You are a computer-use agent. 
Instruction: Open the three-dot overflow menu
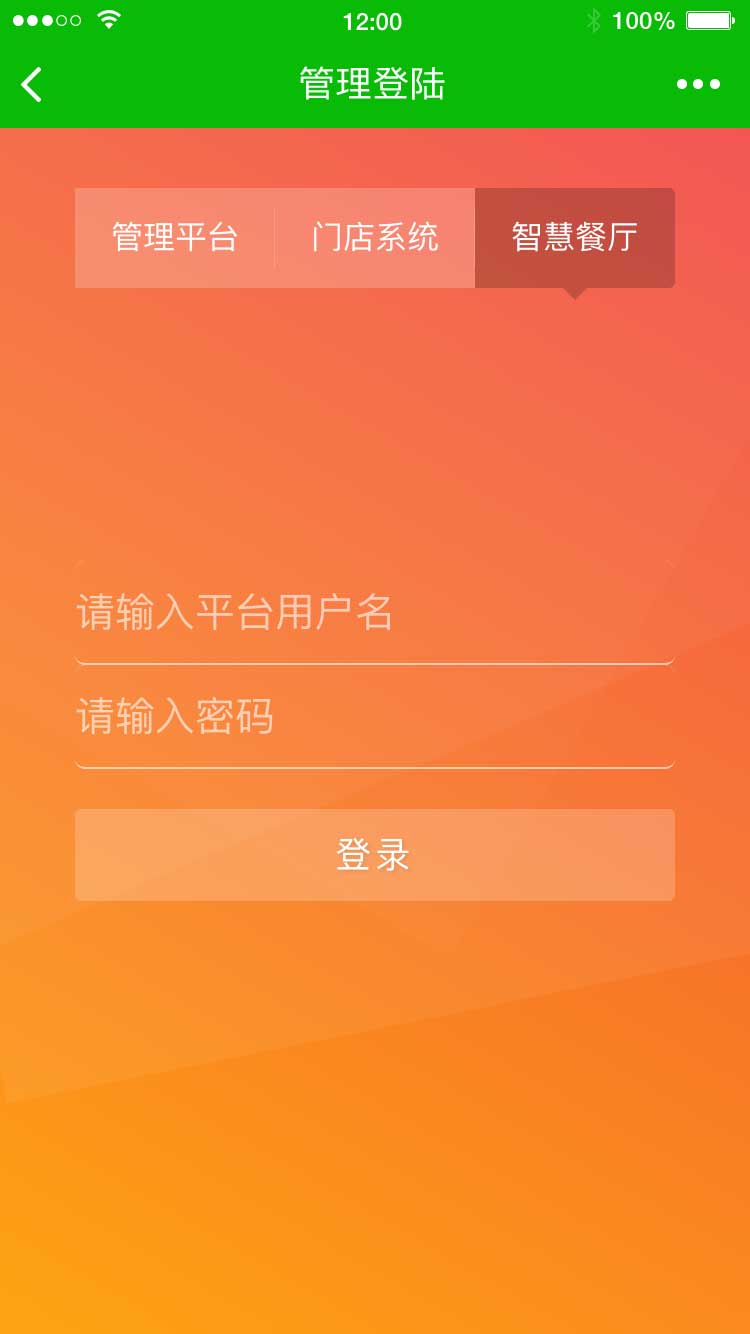(698, 85)
